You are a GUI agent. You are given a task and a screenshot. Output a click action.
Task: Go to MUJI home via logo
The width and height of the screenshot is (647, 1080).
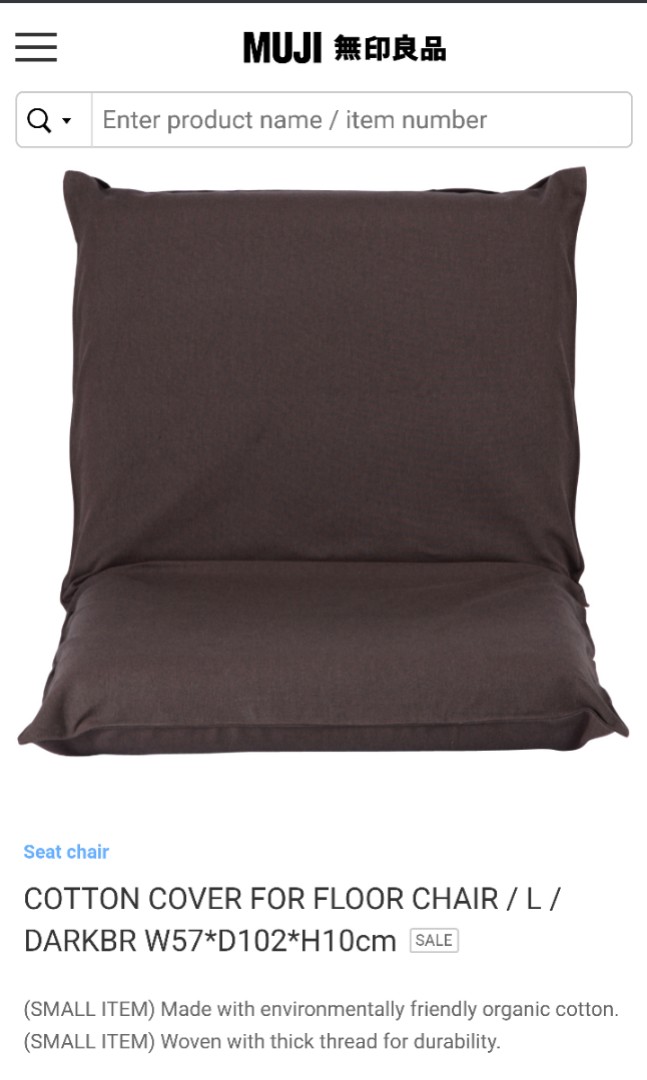(344, 47)
